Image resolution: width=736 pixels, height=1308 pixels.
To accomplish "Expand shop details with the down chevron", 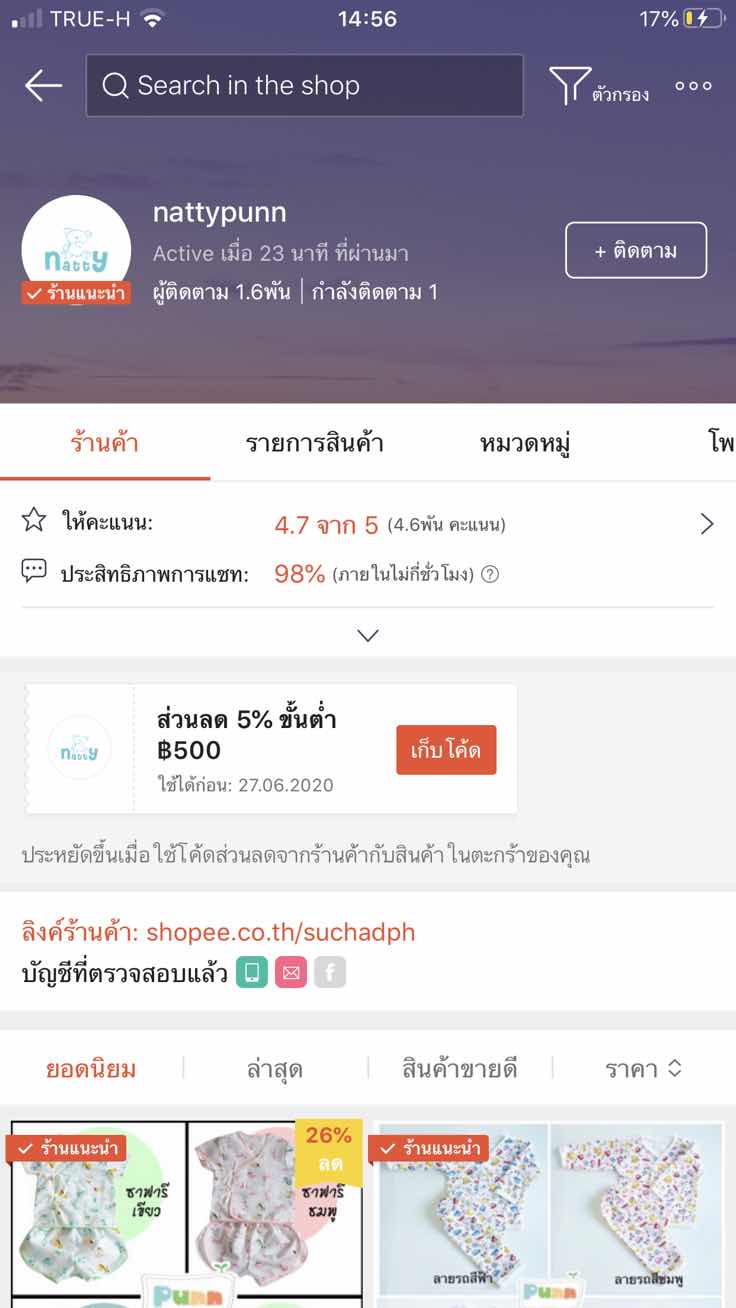I will tap(368, 635).
